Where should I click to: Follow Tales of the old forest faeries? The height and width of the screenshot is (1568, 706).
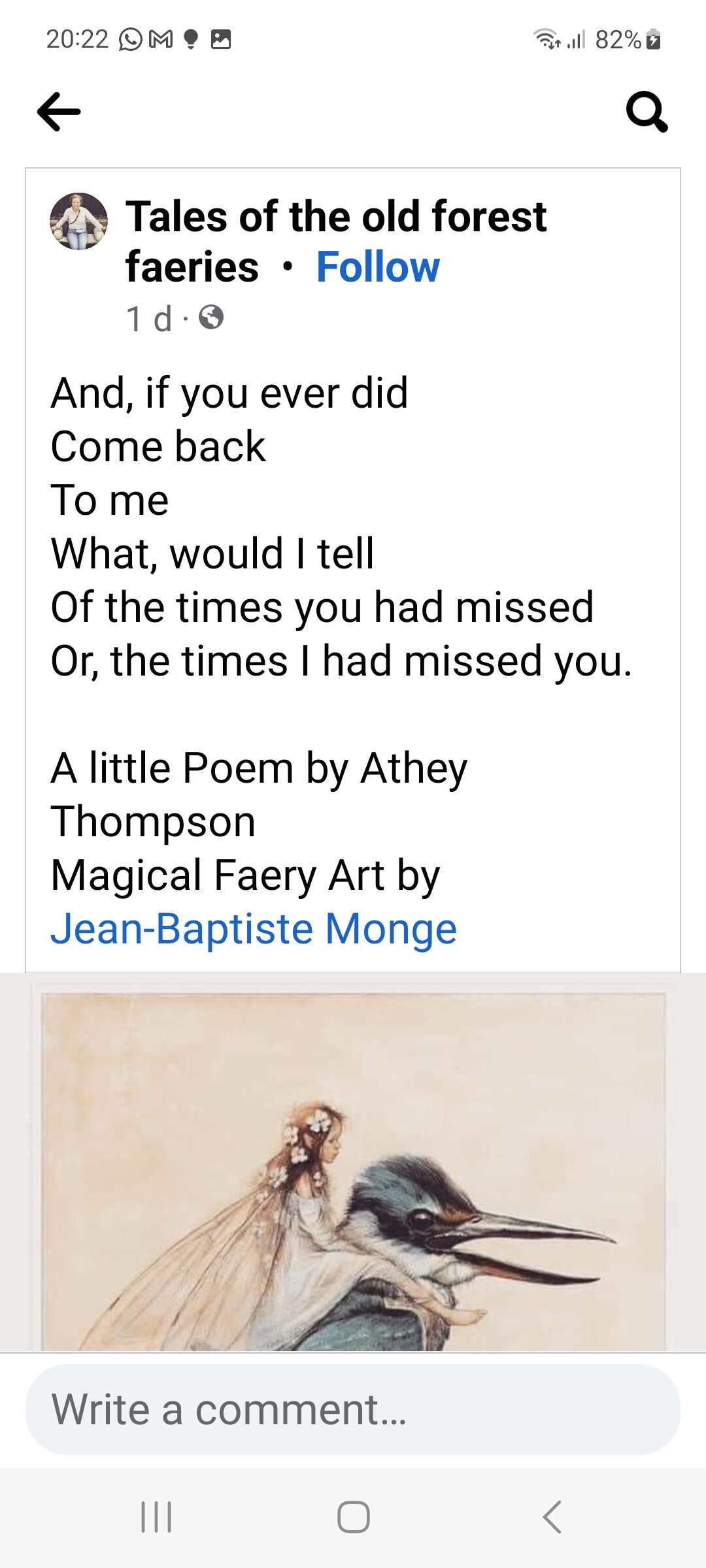pyautogui.click(x=378, y=267)
